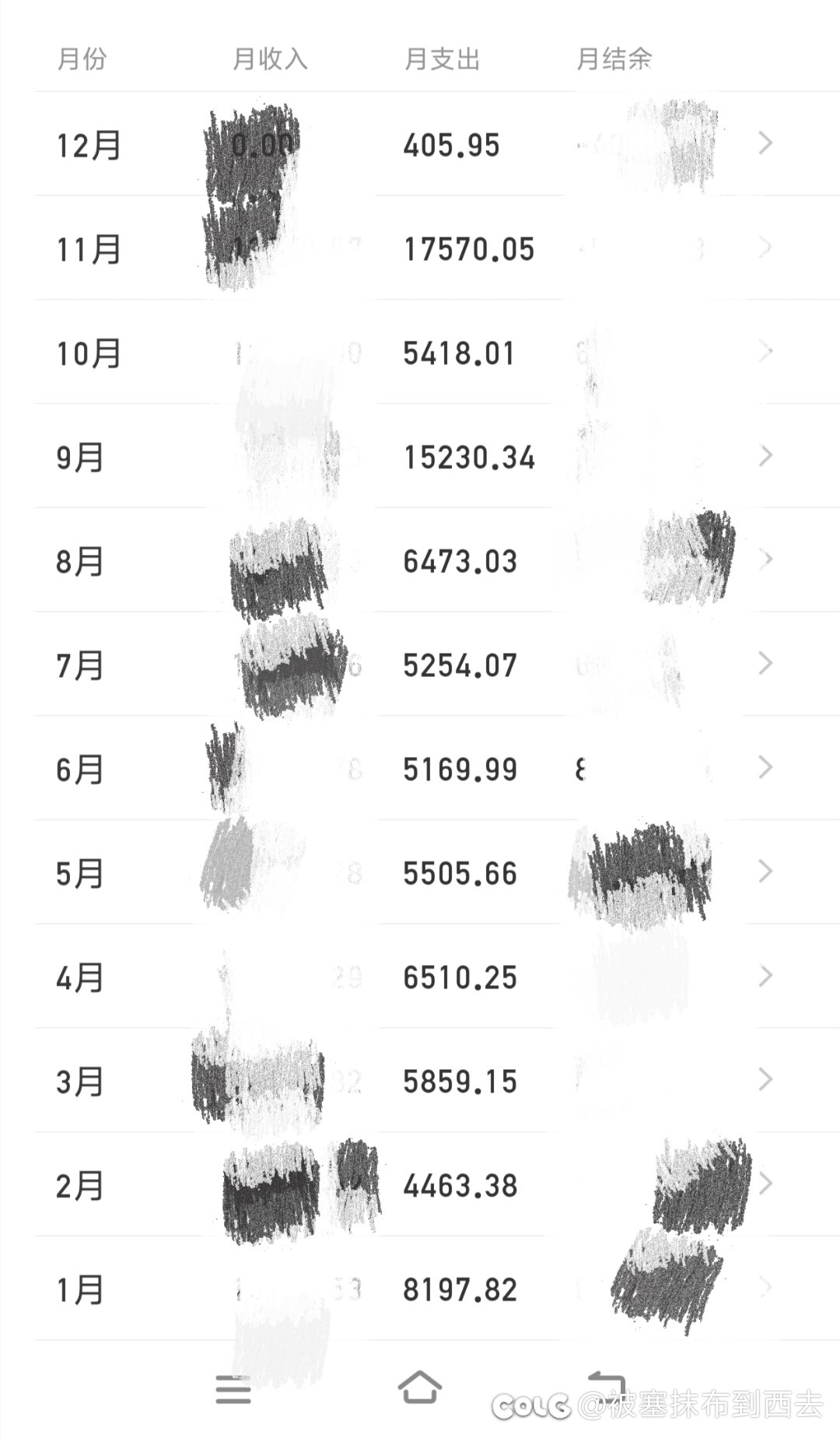
Task: Select the 9月 monthly record
Action: [420, 457]
